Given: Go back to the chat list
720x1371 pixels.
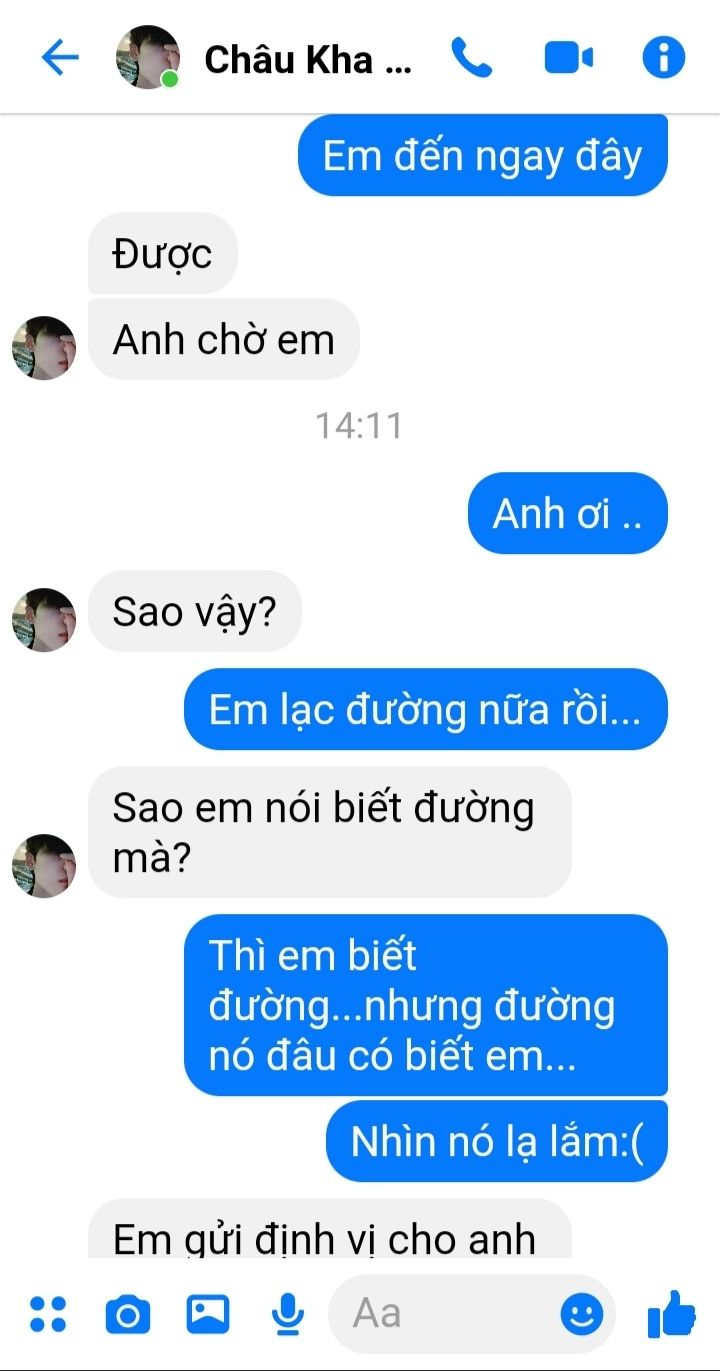Looking at the screenshot, I should click(59, 58).
